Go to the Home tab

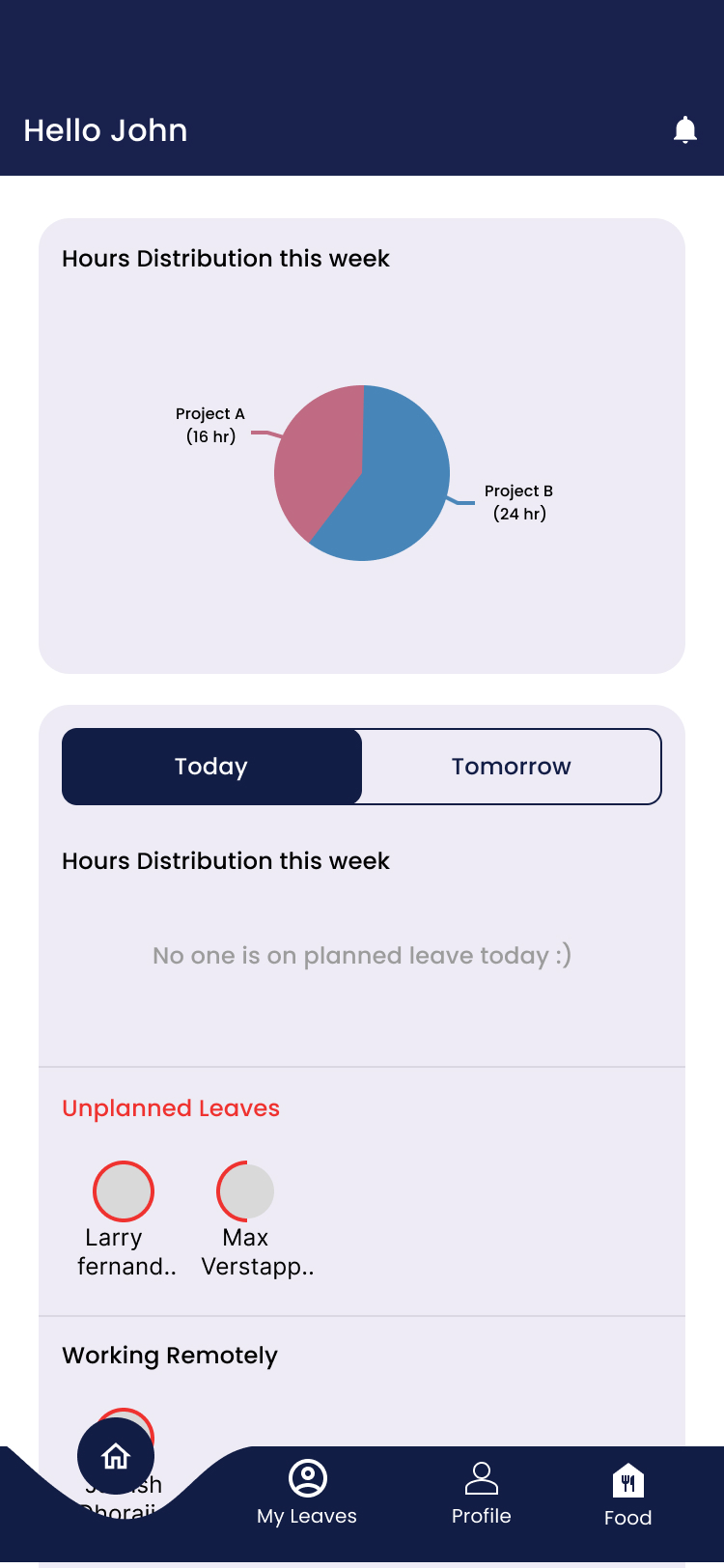point(116,1456)
